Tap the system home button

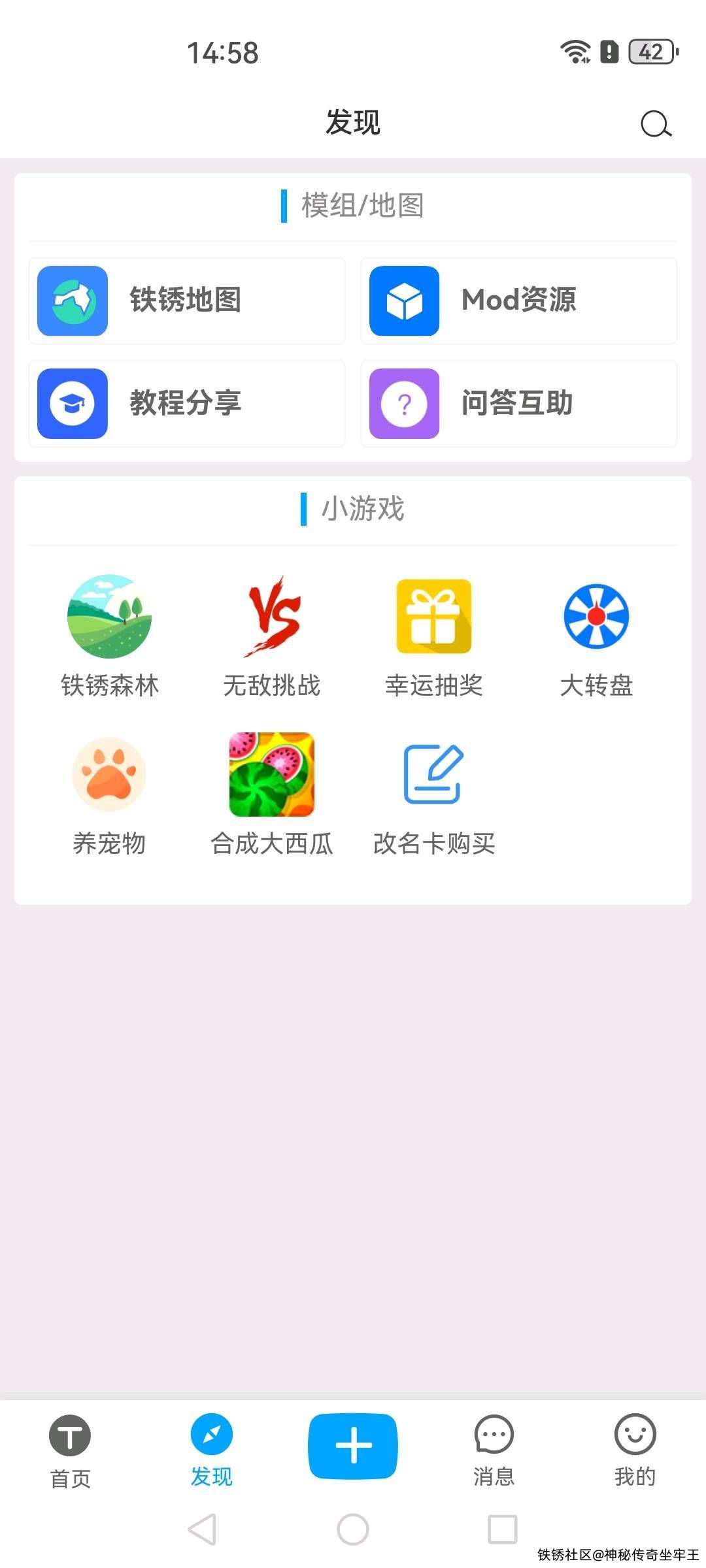[353, 1529]
